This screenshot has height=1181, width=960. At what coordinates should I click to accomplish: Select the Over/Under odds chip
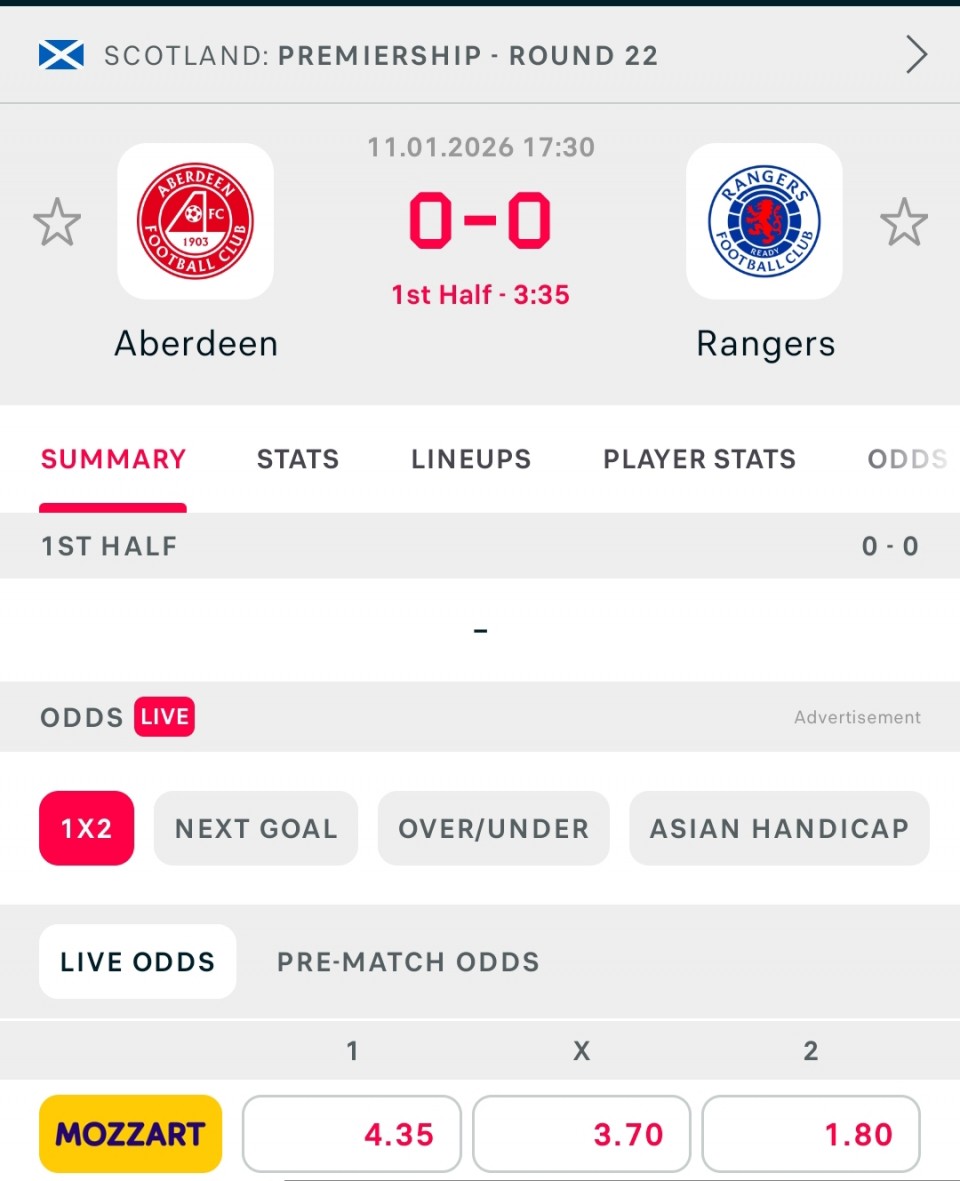pos(493,828)
